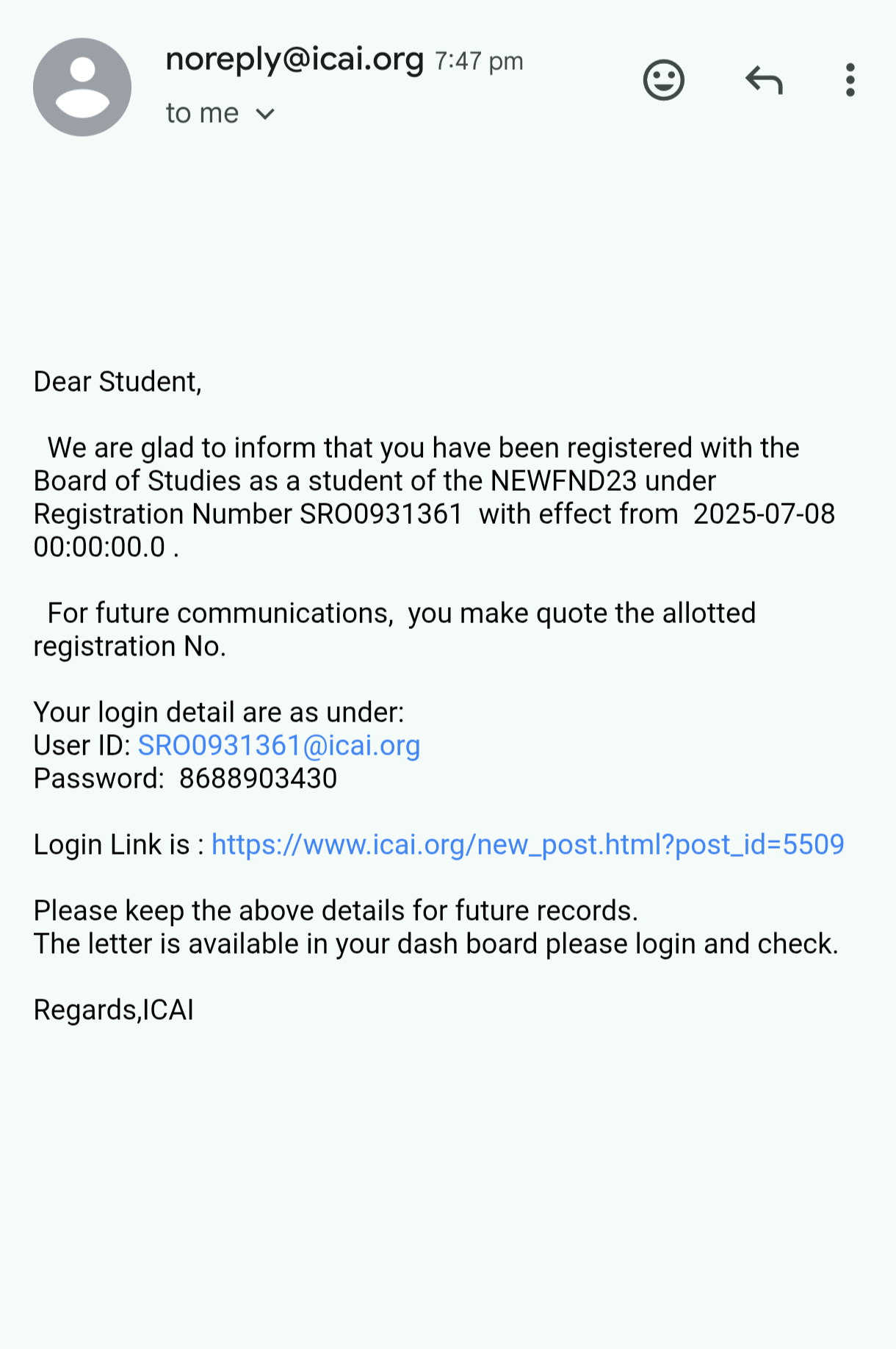Reply to the noreply@icai.org email
Image resolution: width=896 pixels, height=1349 pixels.
click(x=764, y=79)
